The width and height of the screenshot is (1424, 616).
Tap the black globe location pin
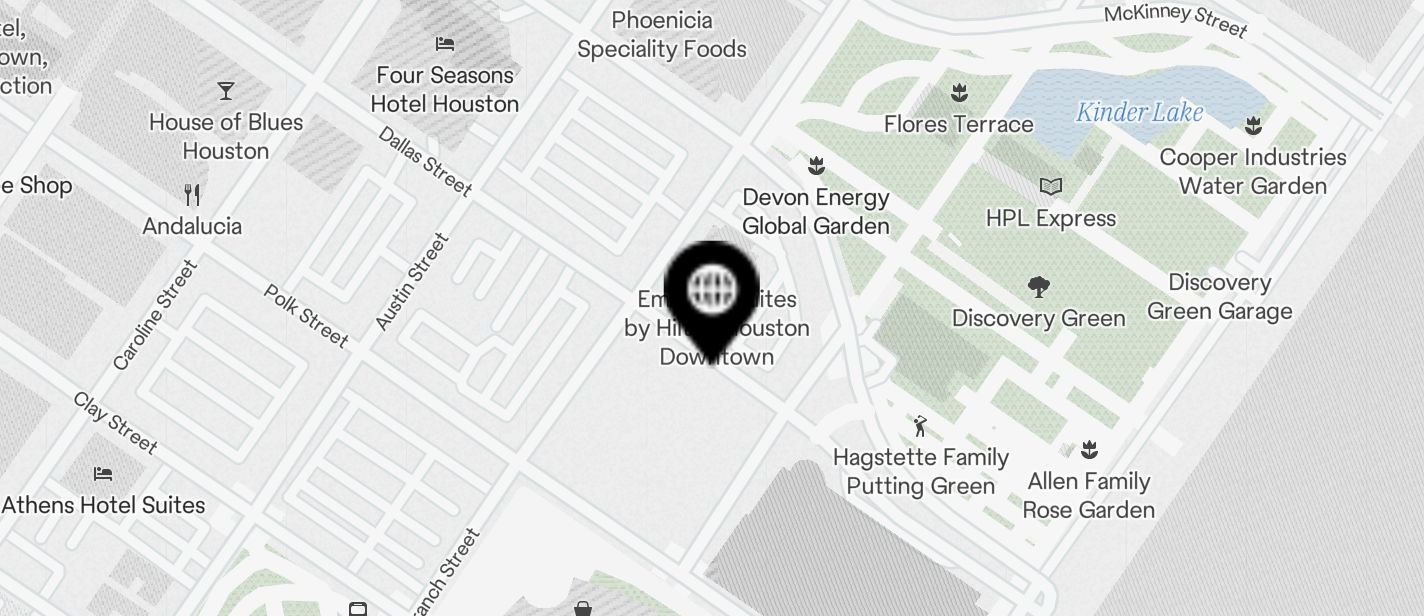[x=712, y=292]
